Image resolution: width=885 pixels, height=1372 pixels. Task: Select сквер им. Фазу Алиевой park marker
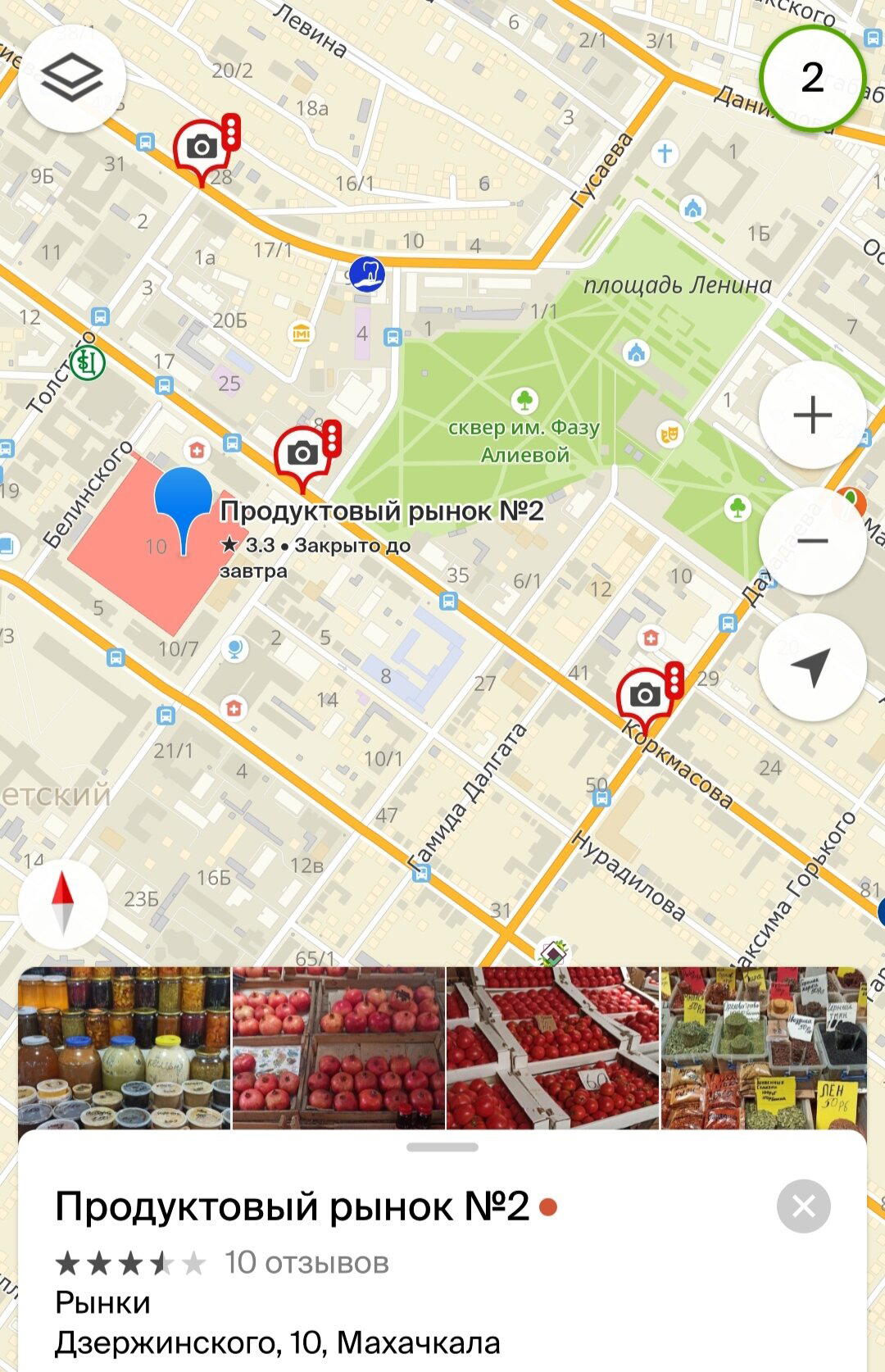(x=524, y=401)
